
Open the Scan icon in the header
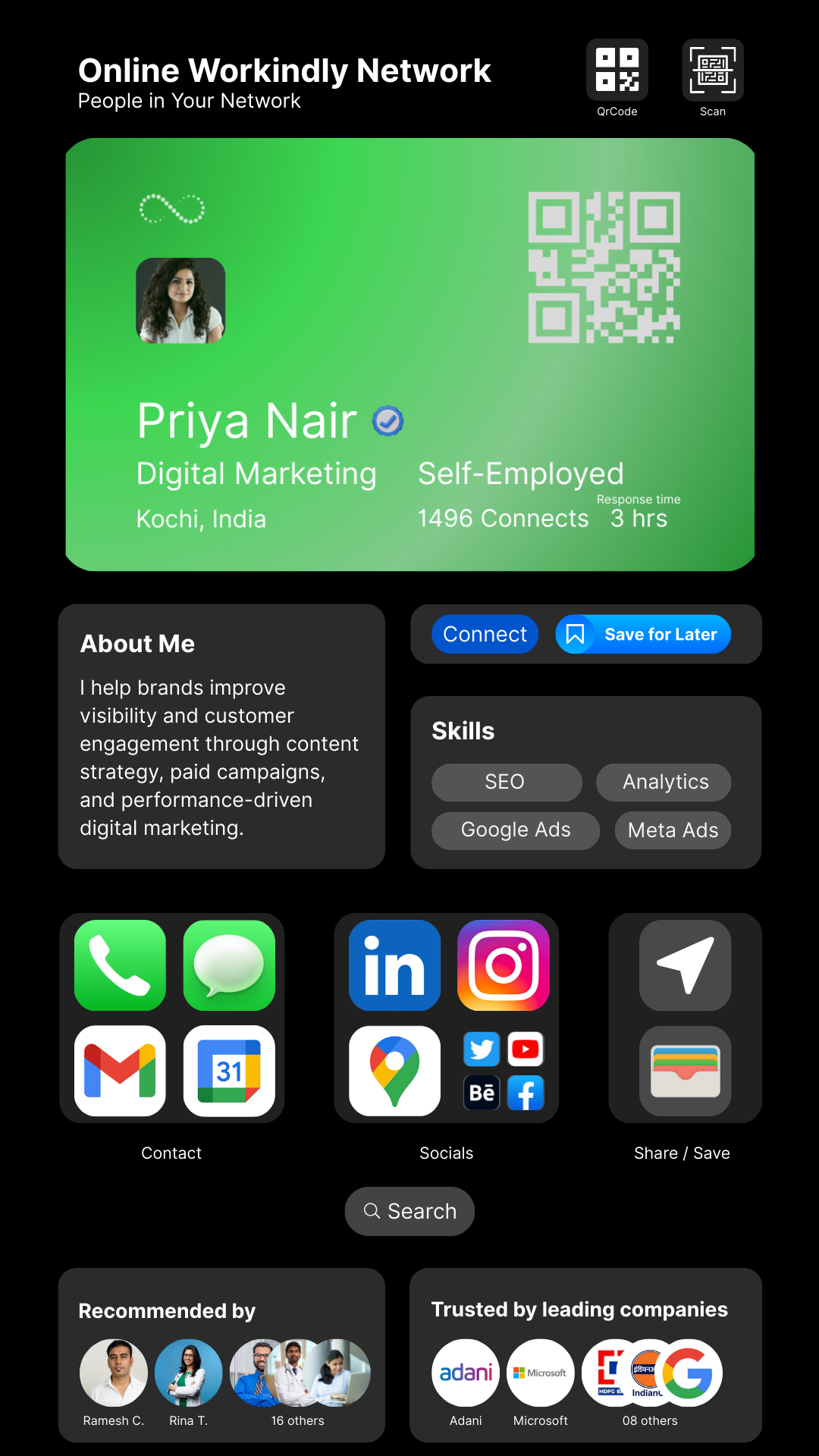(x=712, y=68)
